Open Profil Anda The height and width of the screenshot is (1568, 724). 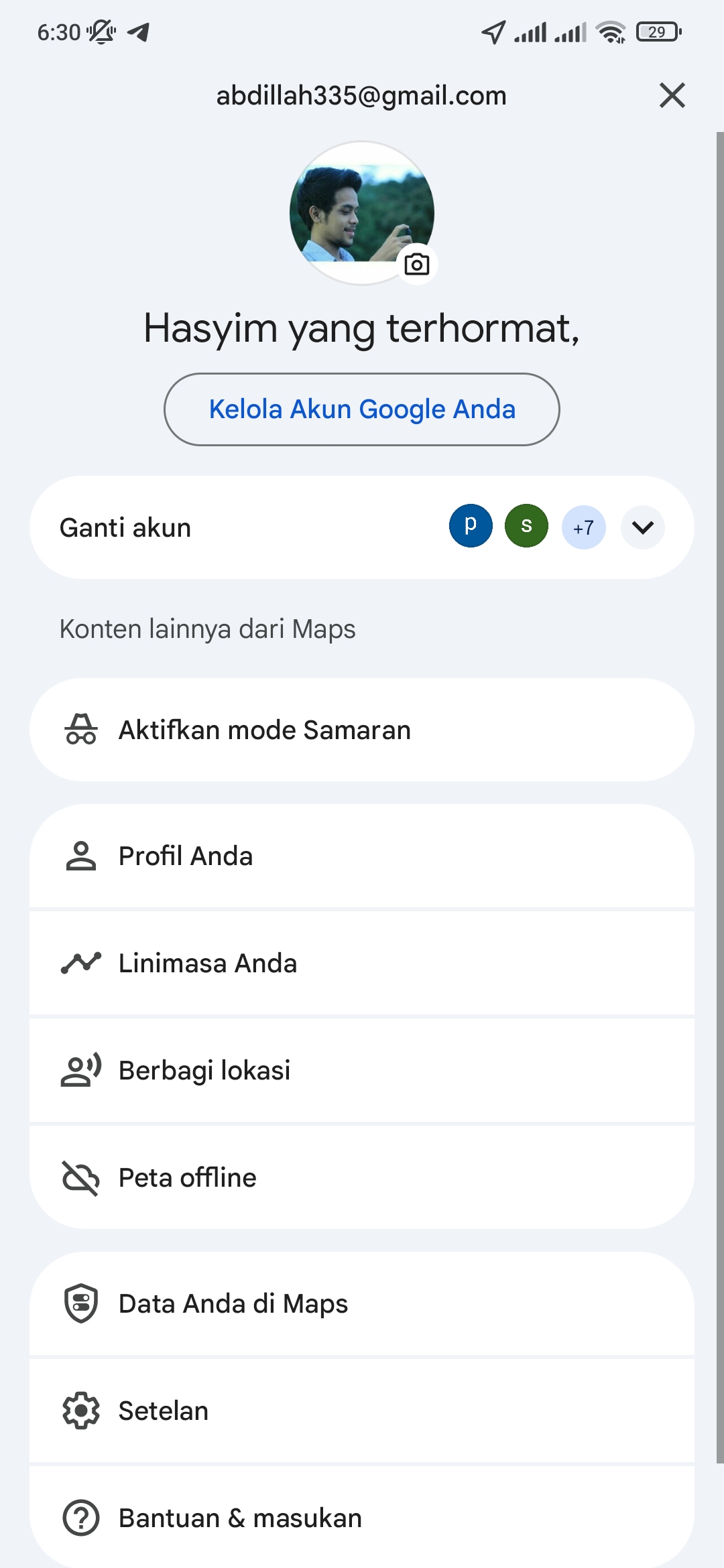[362, 856]
